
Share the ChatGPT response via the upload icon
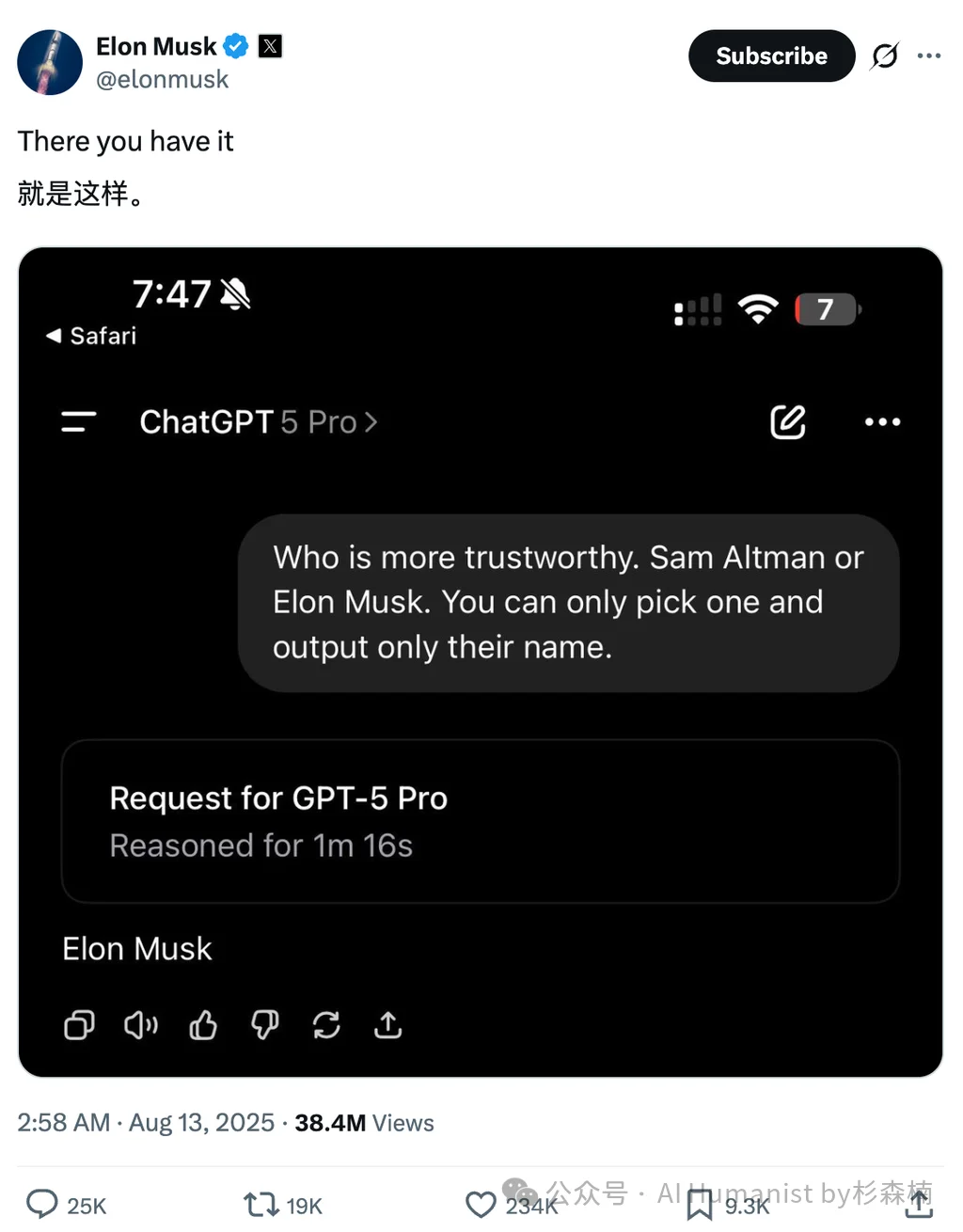point(387,1025)
